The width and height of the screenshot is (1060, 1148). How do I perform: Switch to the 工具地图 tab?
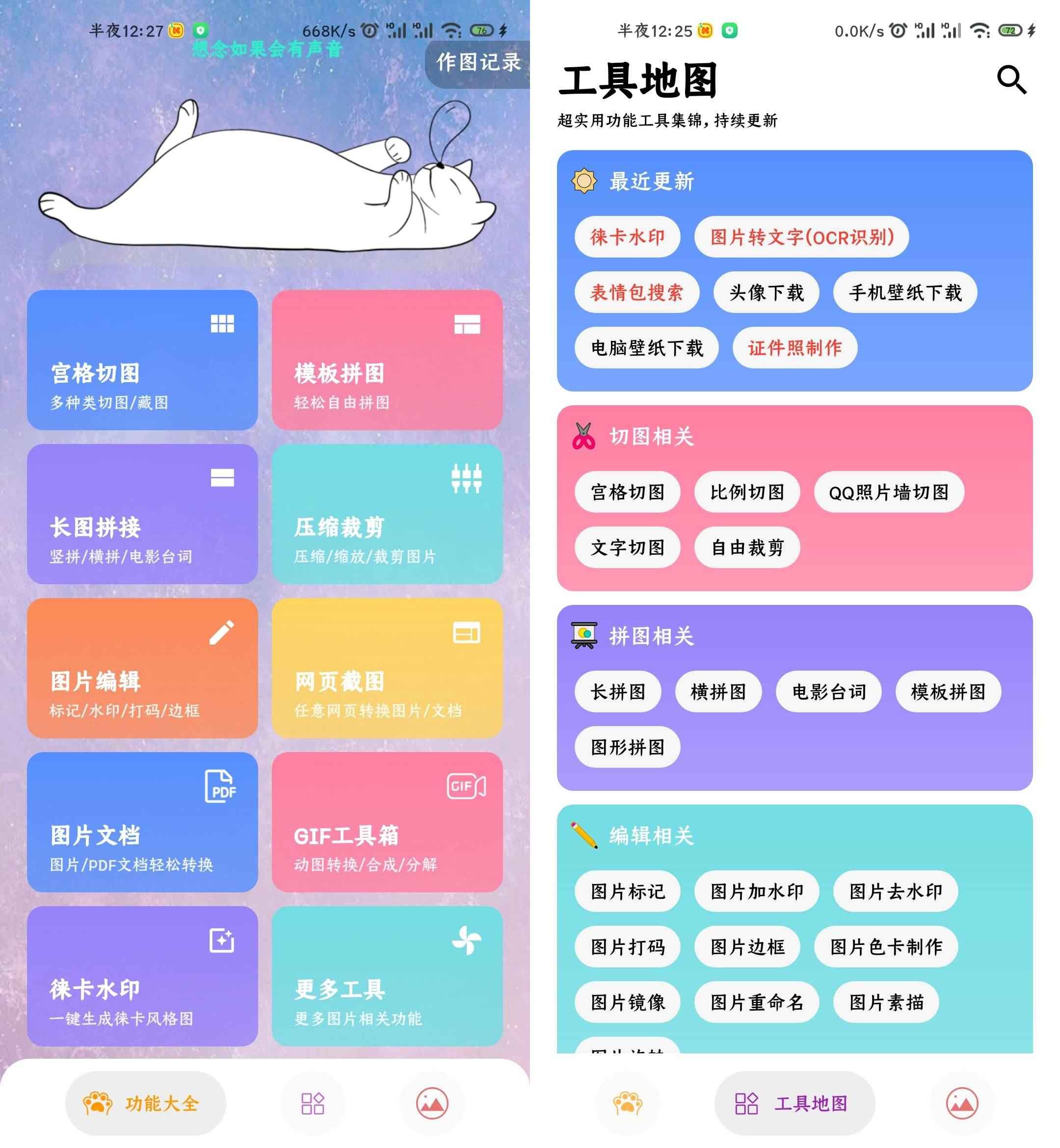tap(794, 1104)
